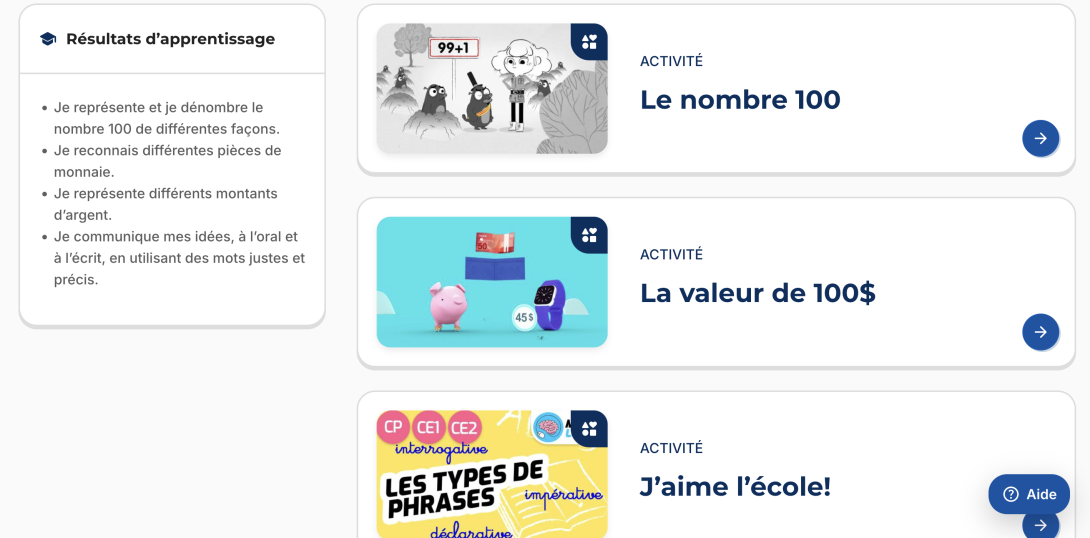Image resolution: width=1090 pixels, height=538 pixels.
Task: Tap the arrow button on J'aime l'école!
Action: [1040, 526]
